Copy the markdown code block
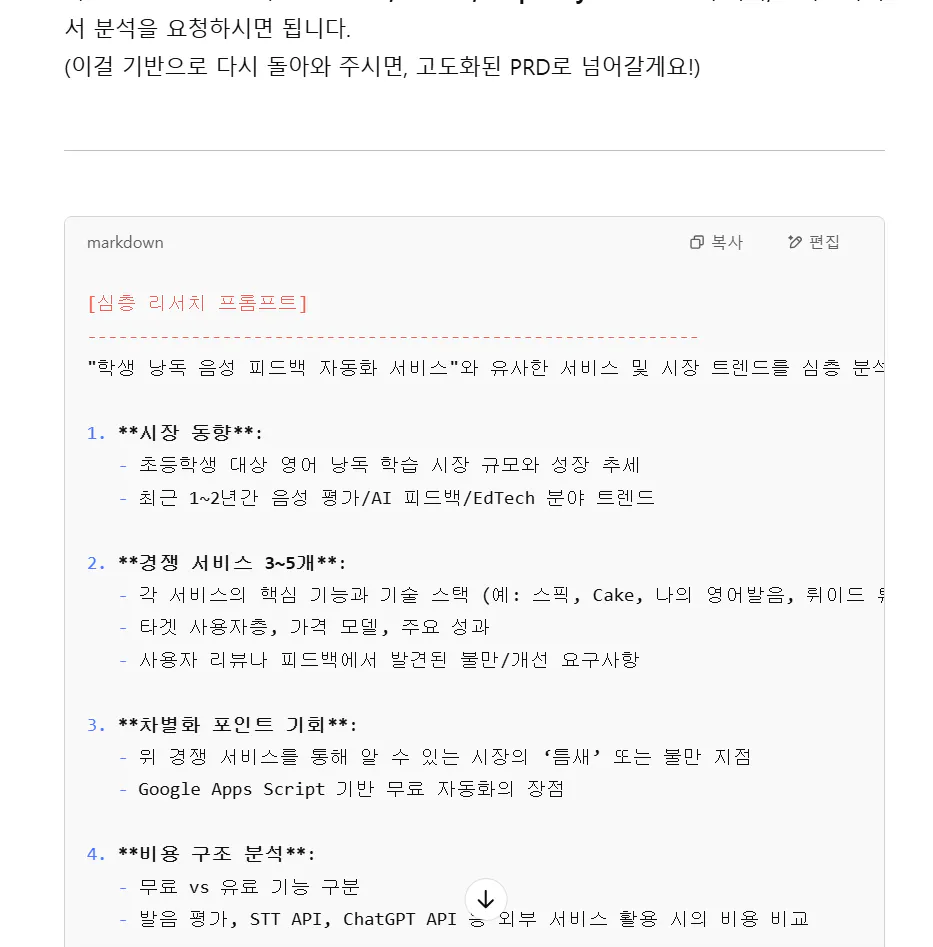This screenshot has width=933, height=947. [716, 242]
